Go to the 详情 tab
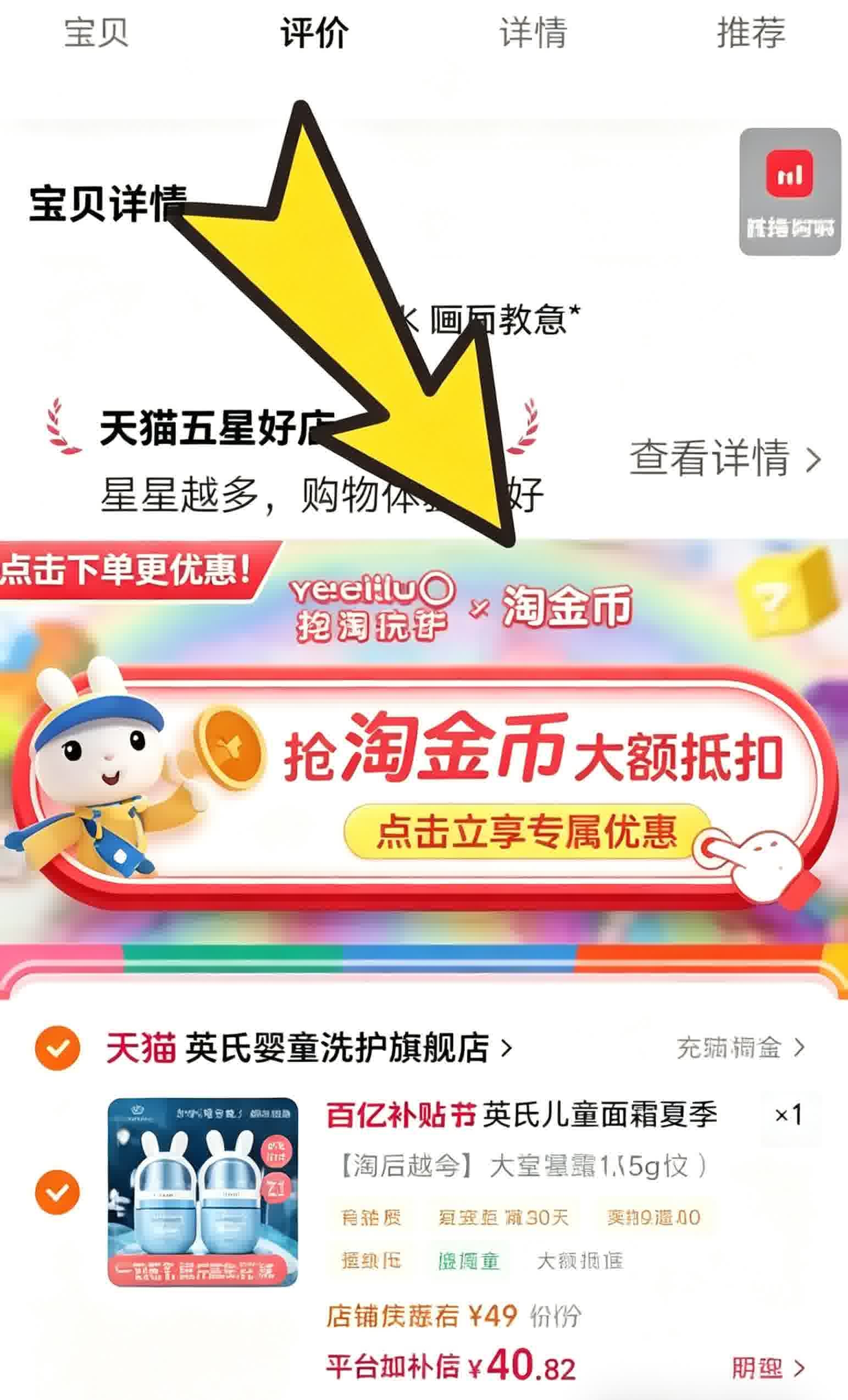This screenshot has width=848, height=1400. (533, 32)
